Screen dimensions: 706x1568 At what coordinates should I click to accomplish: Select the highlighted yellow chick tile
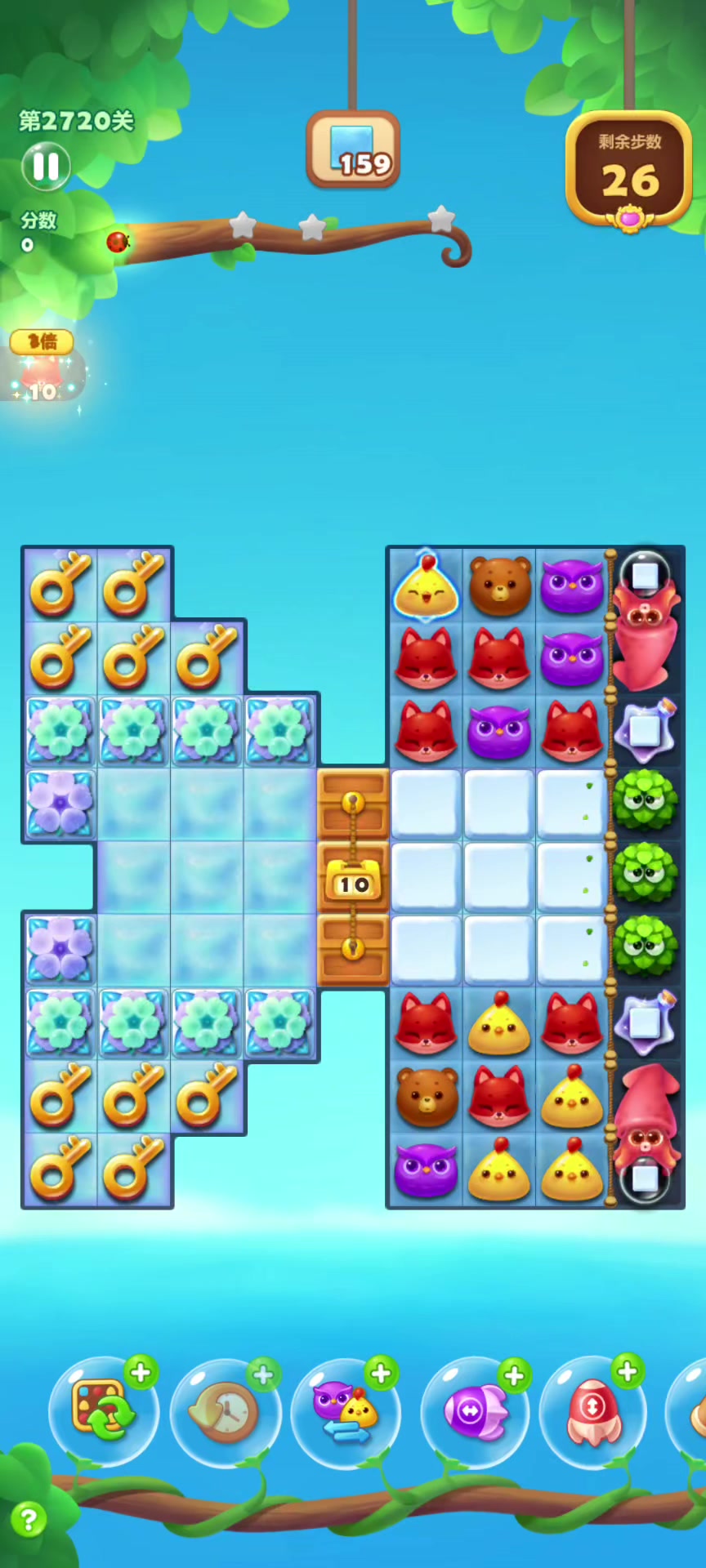pyautogui.click(x=426, y=586)
